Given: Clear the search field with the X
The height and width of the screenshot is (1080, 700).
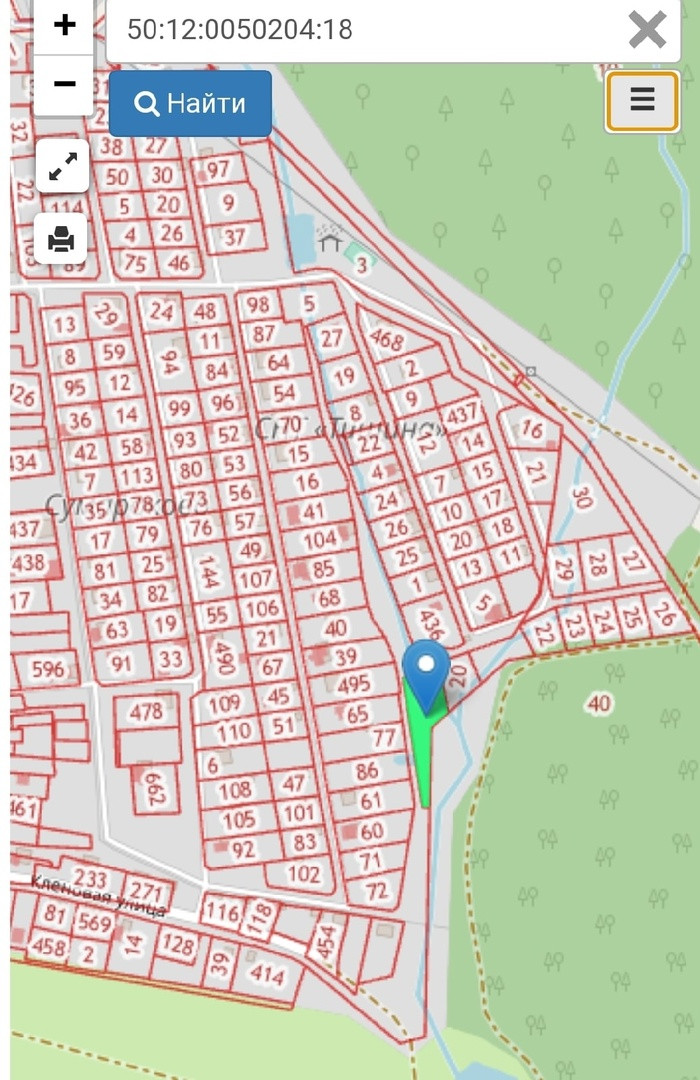Looking at the screenshot, I should pyautogui.click(x=647, y=30).
